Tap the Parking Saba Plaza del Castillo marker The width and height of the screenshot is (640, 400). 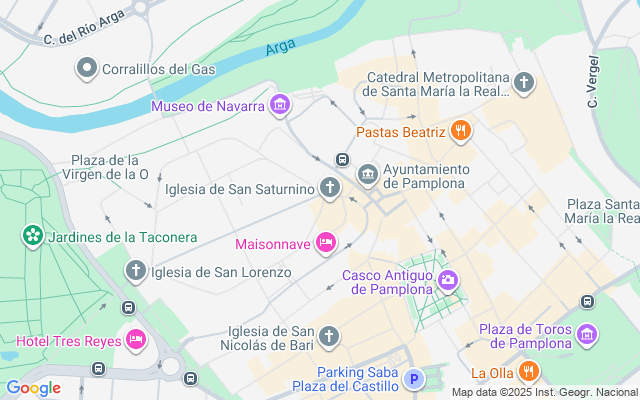[x=415, y=379]
